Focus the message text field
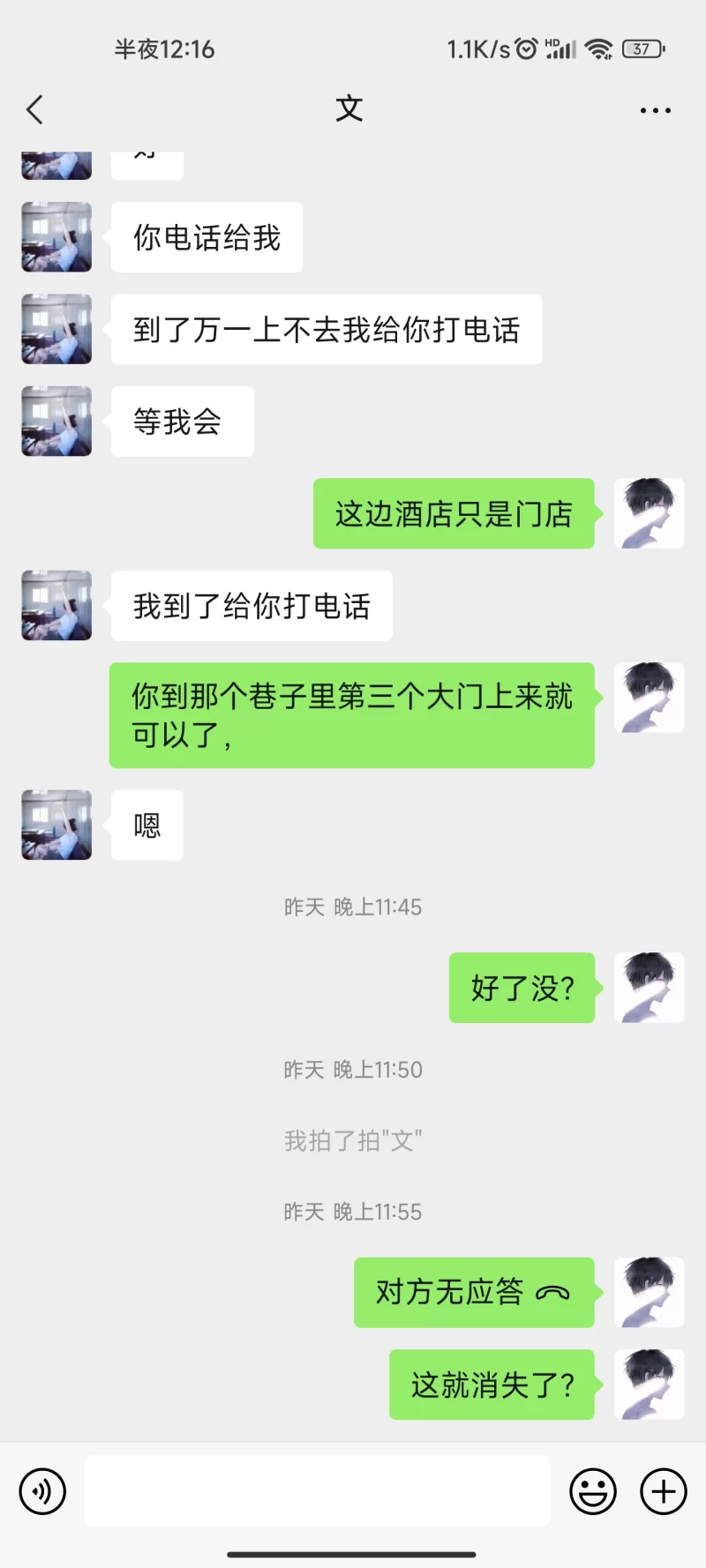Screen dimensions: 706x1568 [x=318, y=1491]
